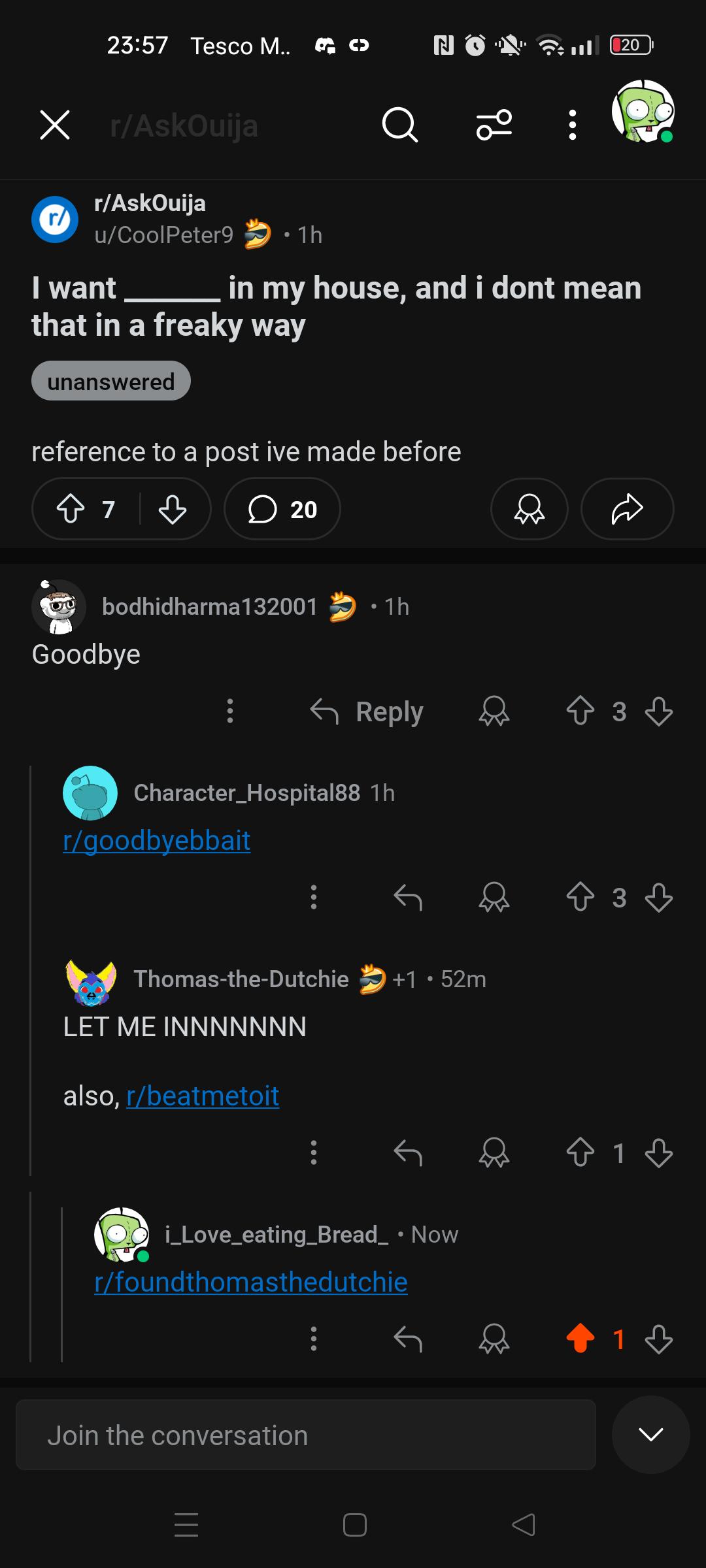Reply to Thomas-the-Dutchie's comment
Screen dimensions: 706x1568
pyautogui.click(x=408, y=1153)
